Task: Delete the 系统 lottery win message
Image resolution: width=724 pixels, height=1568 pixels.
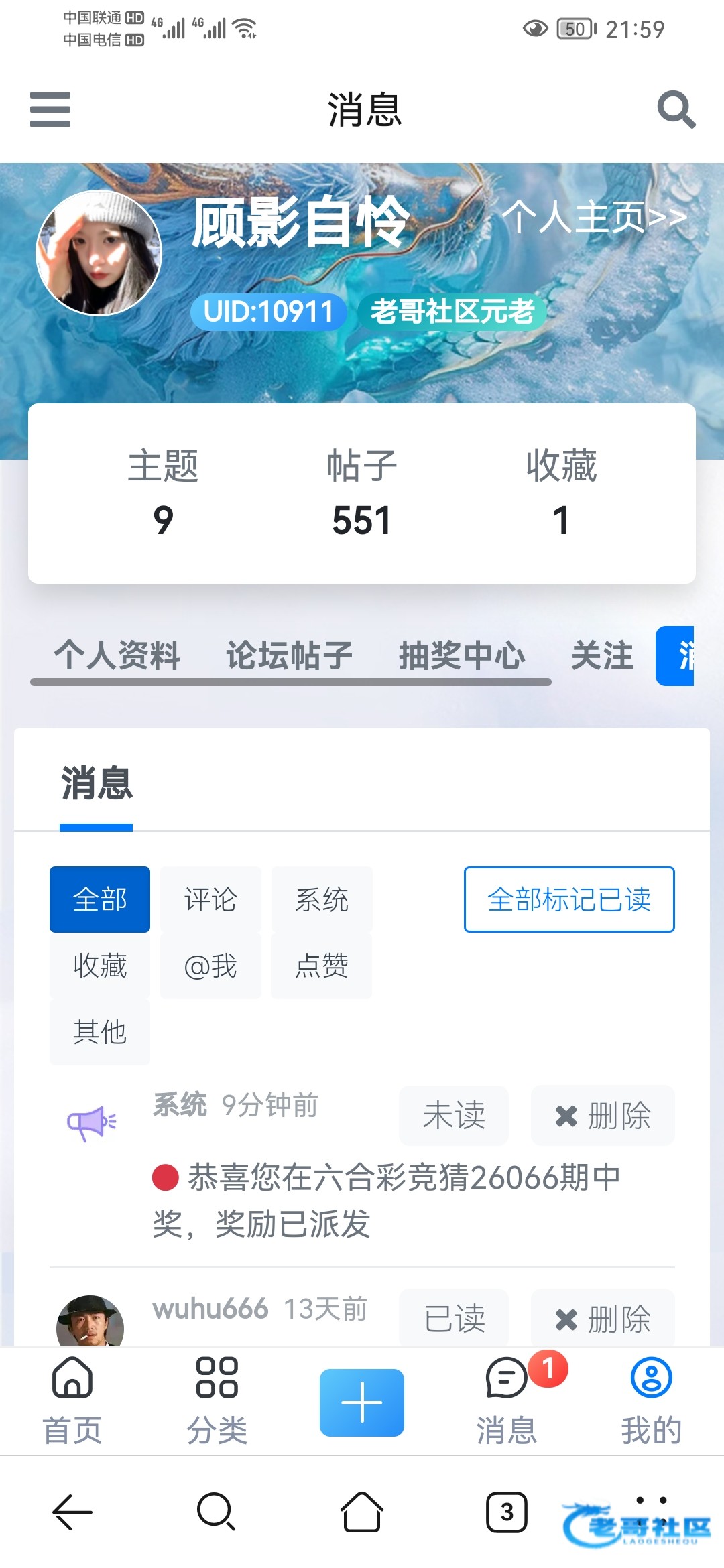Action: coord(603,1116)
